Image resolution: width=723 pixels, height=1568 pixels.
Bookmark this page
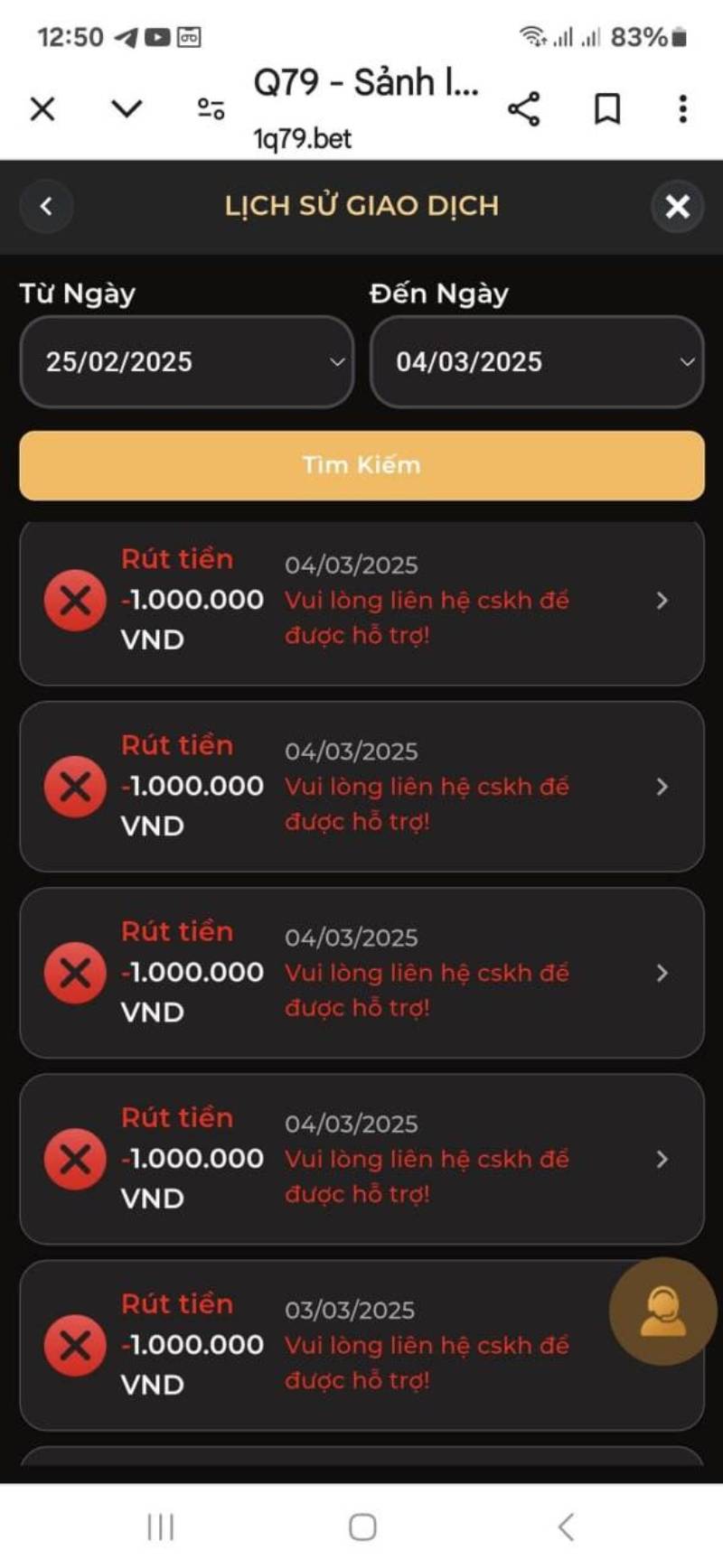pos(606,109)
